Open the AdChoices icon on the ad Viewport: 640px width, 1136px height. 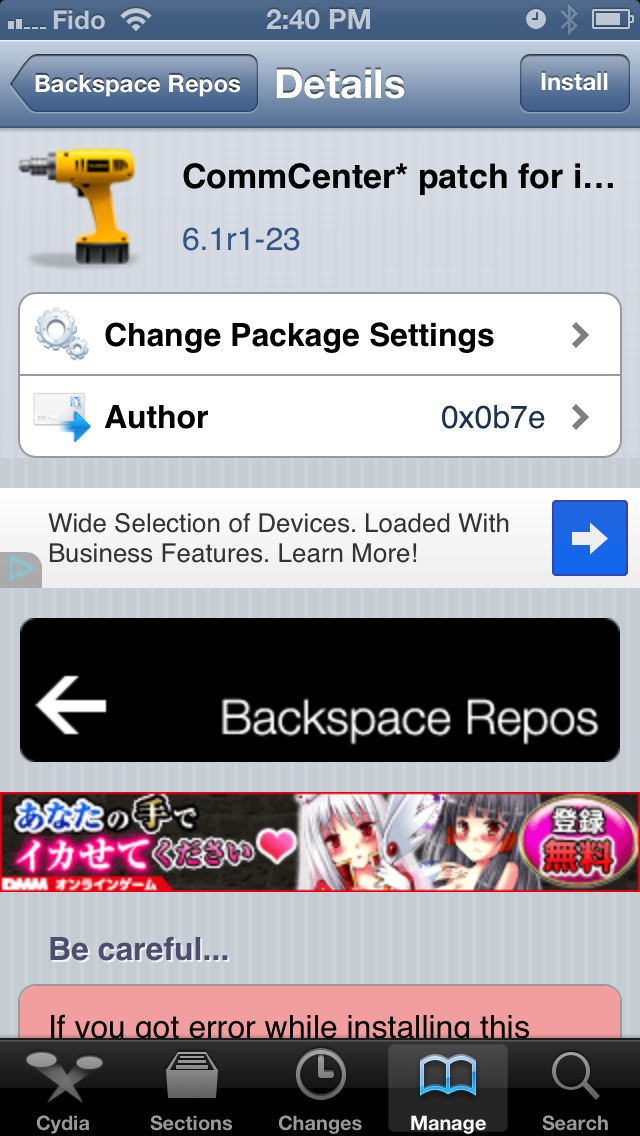[19, 570]
